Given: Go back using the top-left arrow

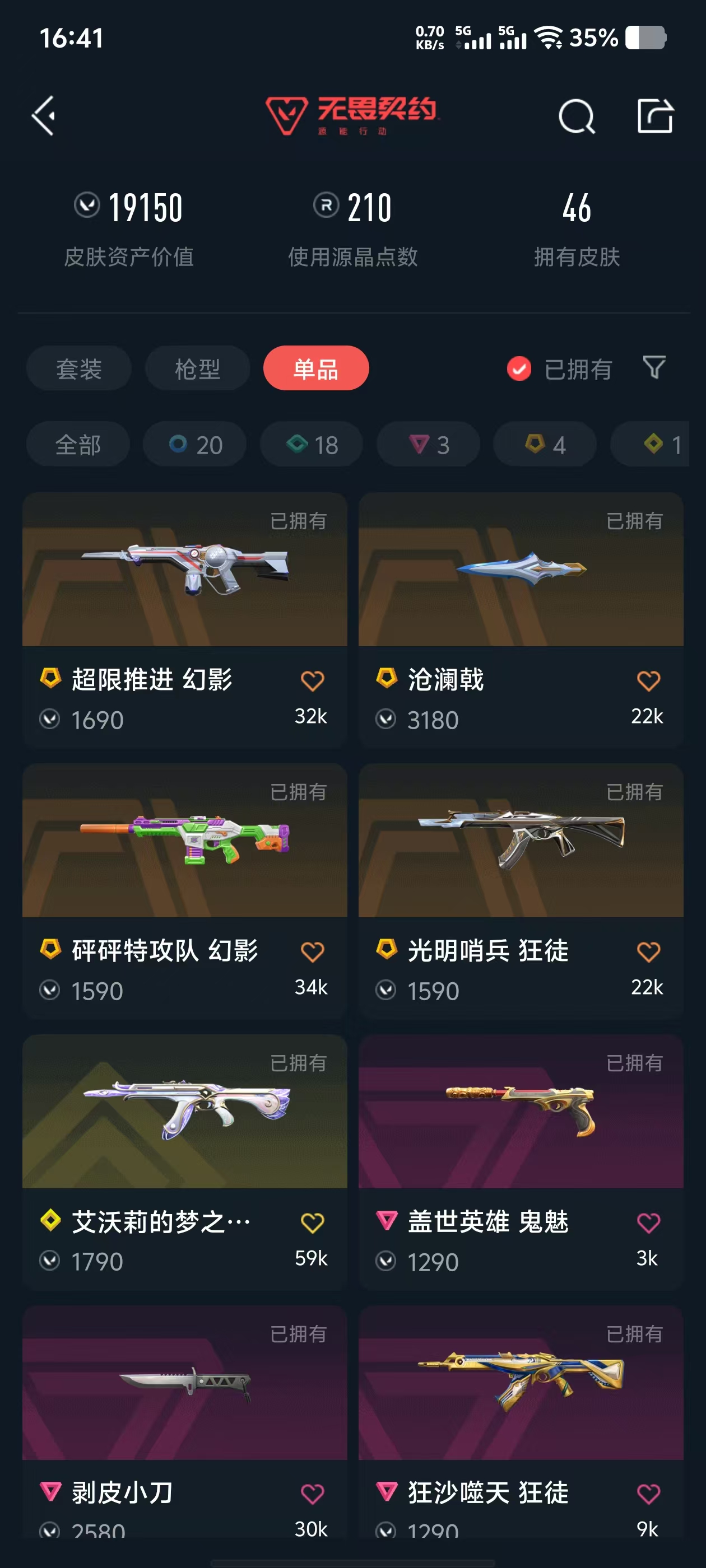Looking at the screenshot, I should pyautogui.click(x=44, y=116).
